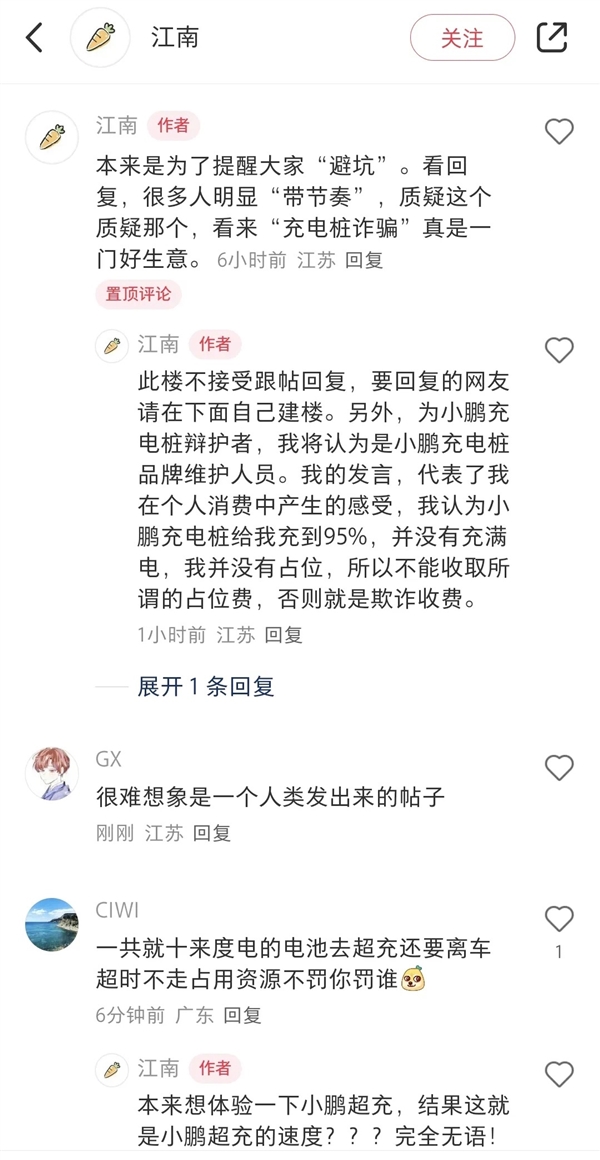The width and height of the screenshot is (600, 1160).
Task: Follow 江南 with the 关注 button
Action: pos(462,38)
